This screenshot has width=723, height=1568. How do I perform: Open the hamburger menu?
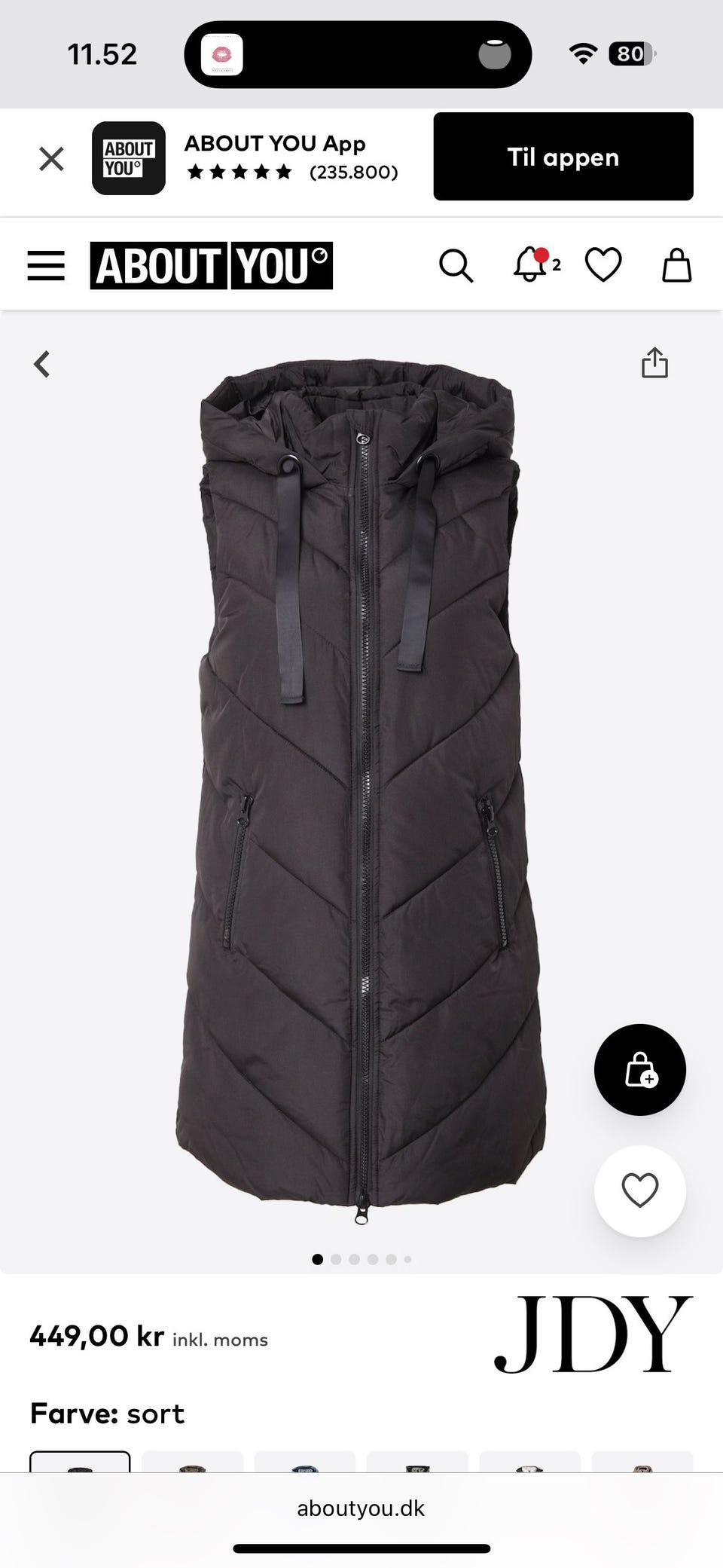[46, 266]
